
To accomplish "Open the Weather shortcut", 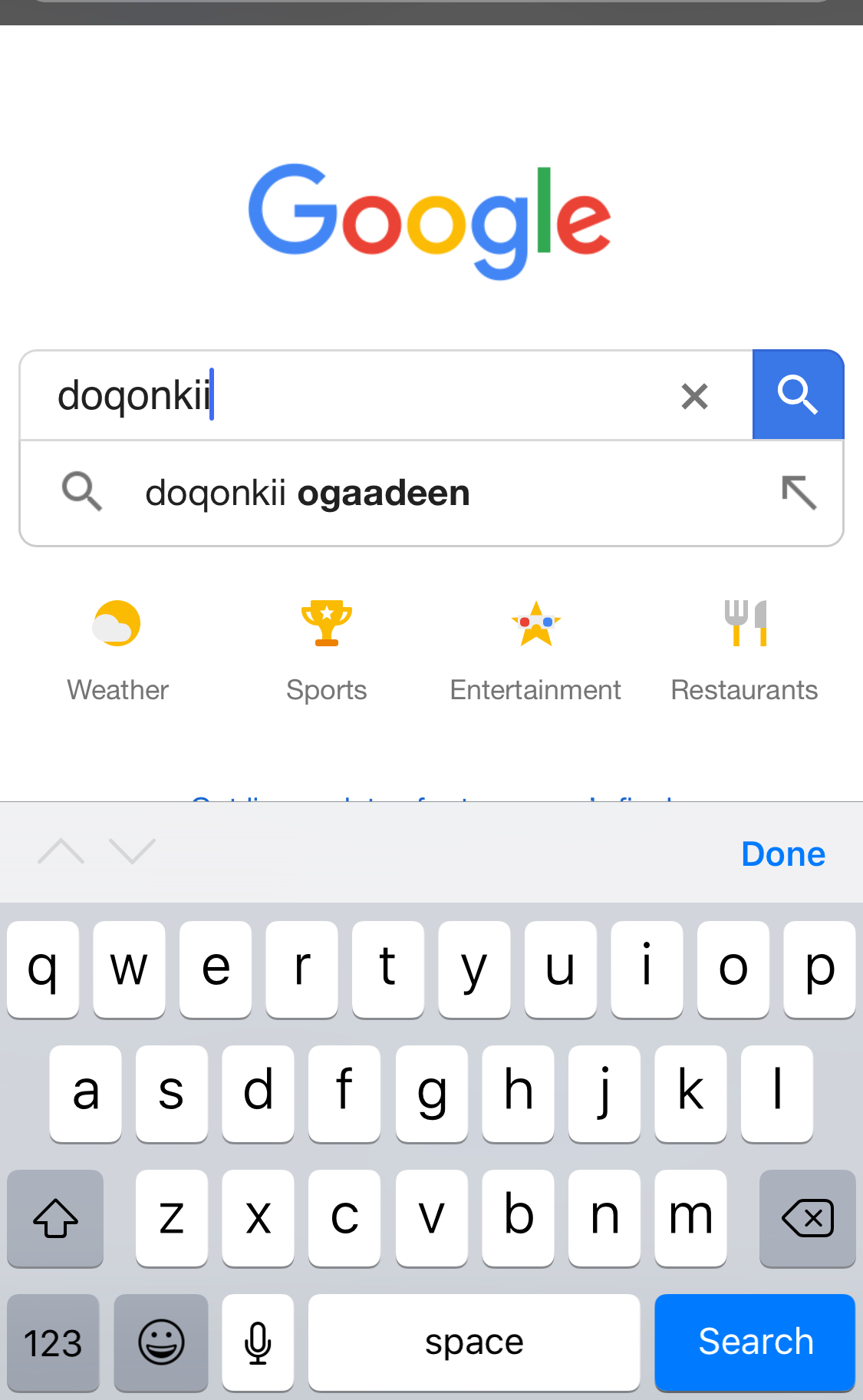I will click(x=117, y=651).
